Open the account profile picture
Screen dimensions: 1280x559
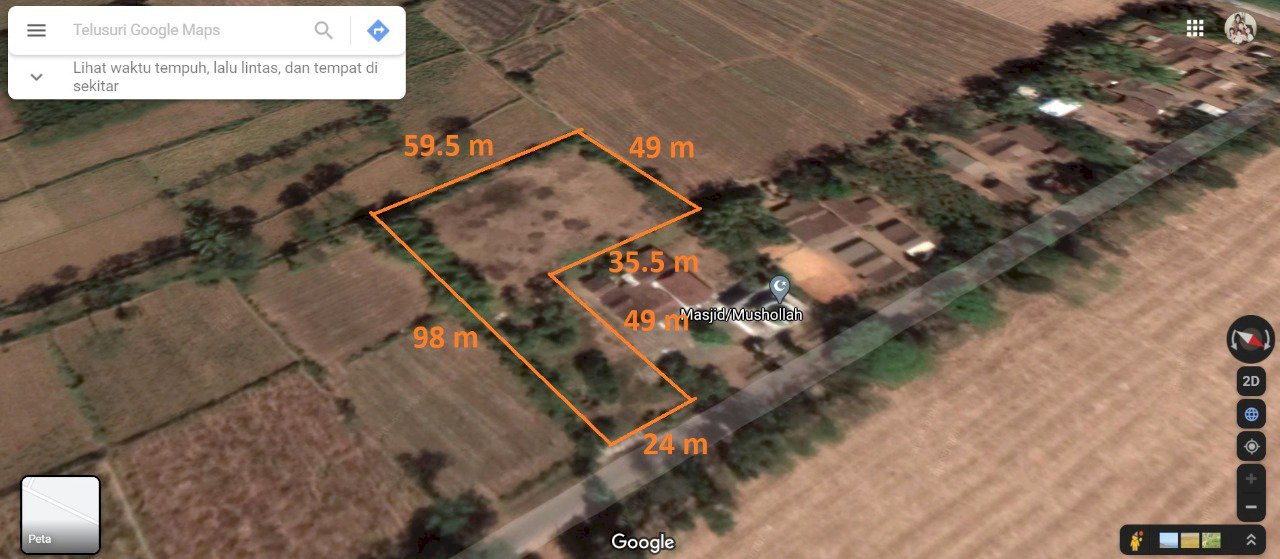[1240, 28]
